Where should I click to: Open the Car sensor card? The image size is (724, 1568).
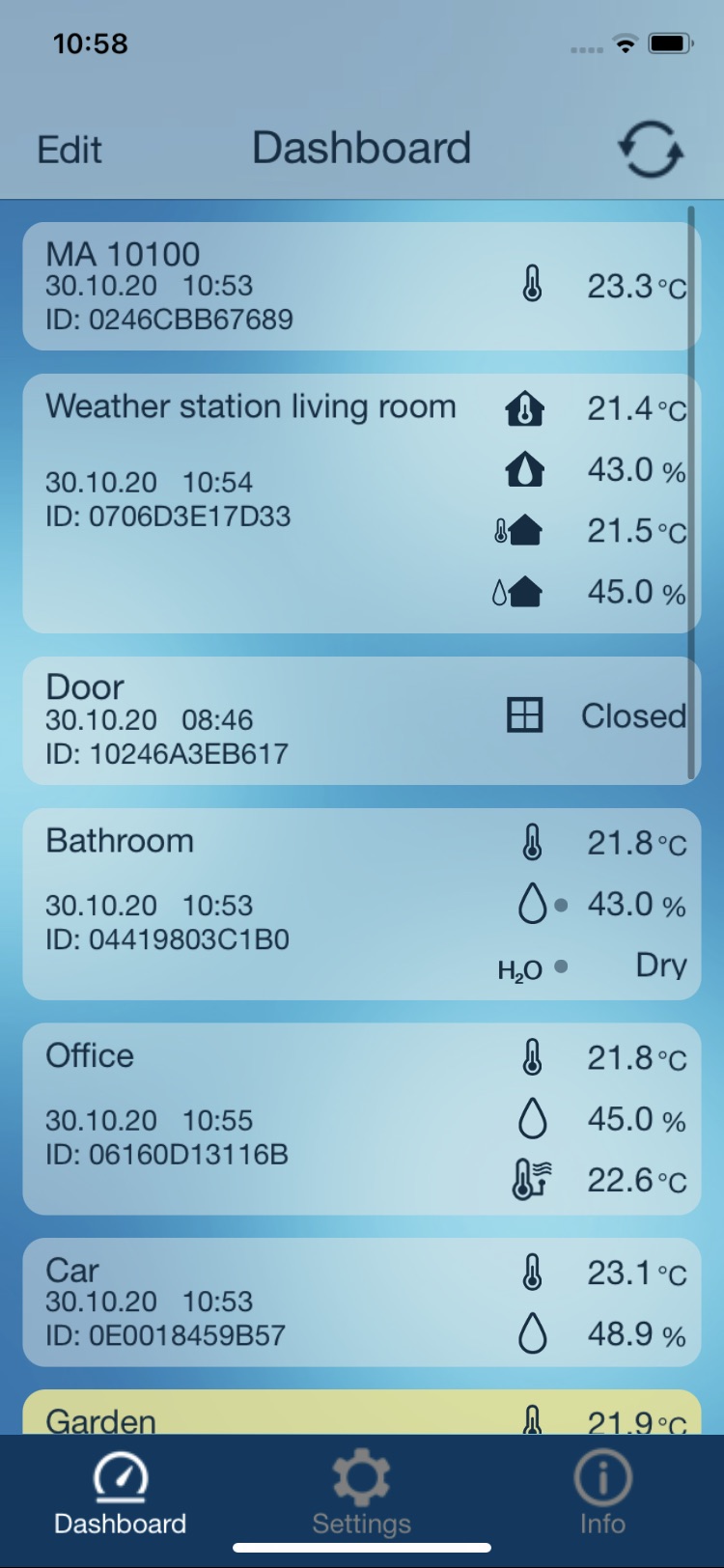[x=361, y=1302]
